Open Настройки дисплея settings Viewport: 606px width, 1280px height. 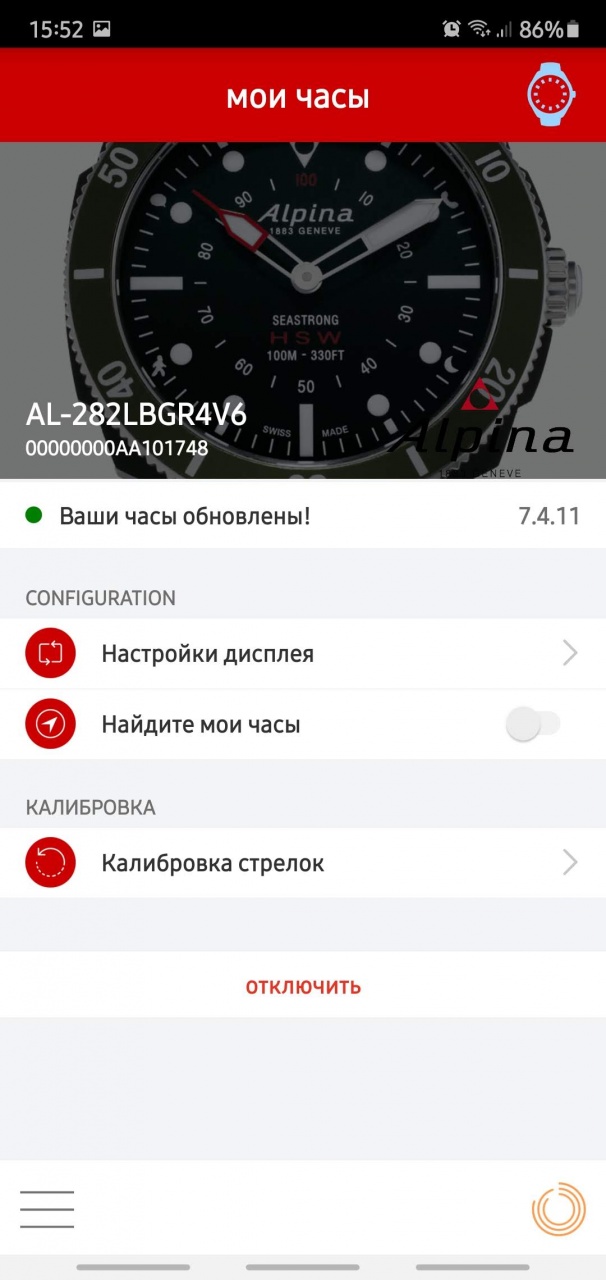(x=302, y=654)
